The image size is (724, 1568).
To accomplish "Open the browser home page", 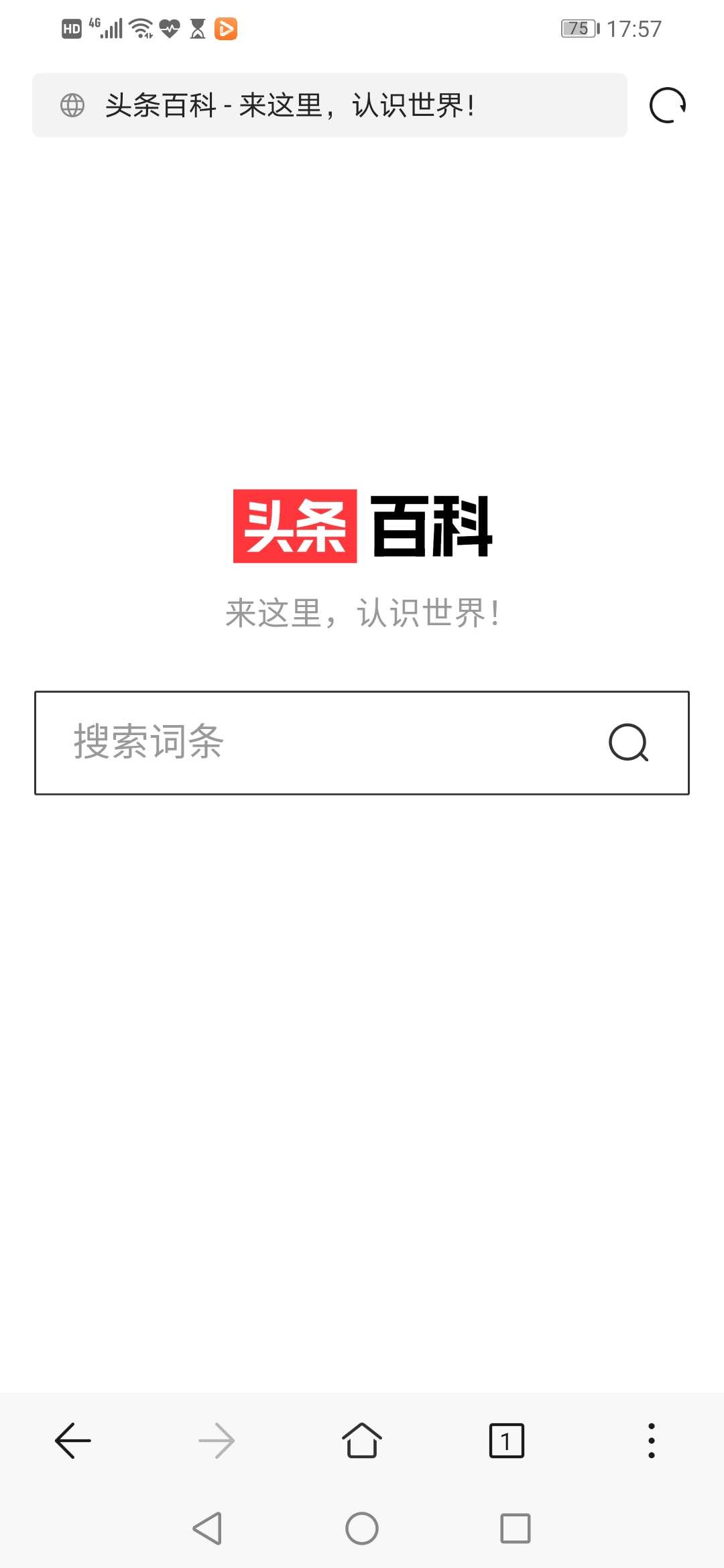I will [x=362, y=1441].
